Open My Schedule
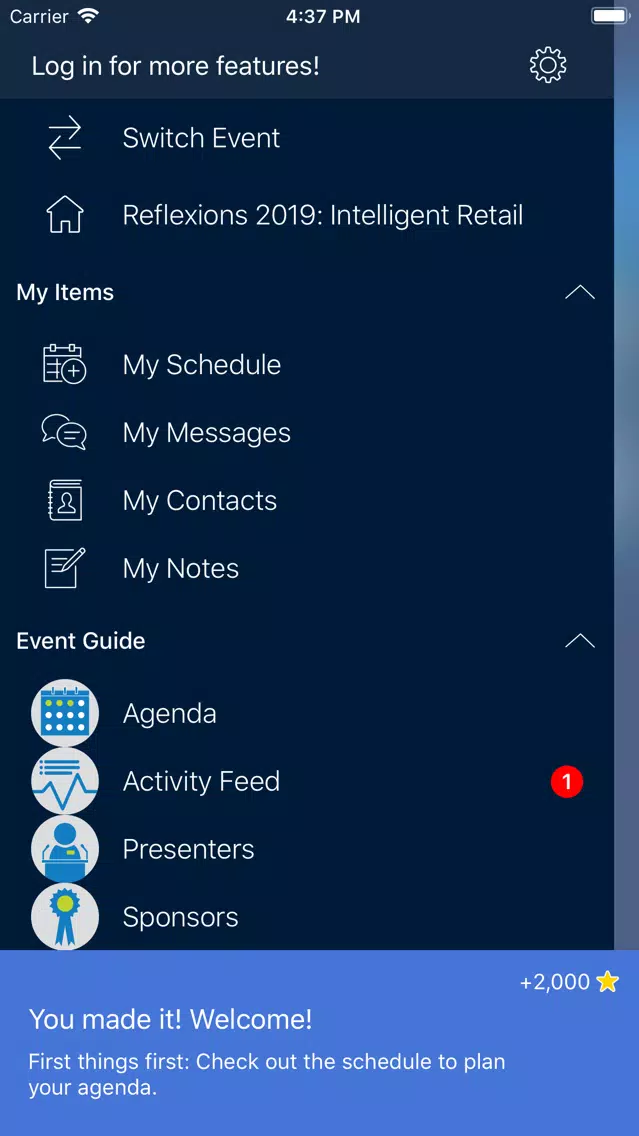Screen dimensions: 639x1136 [x=307, y=364]
